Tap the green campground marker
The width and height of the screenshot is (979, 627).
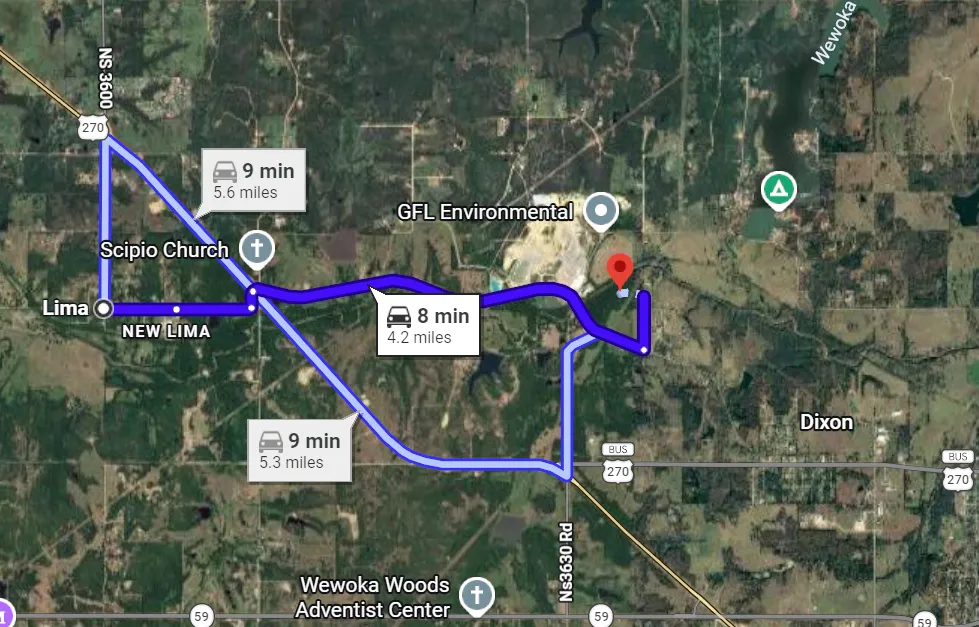(x=778, y=187)
